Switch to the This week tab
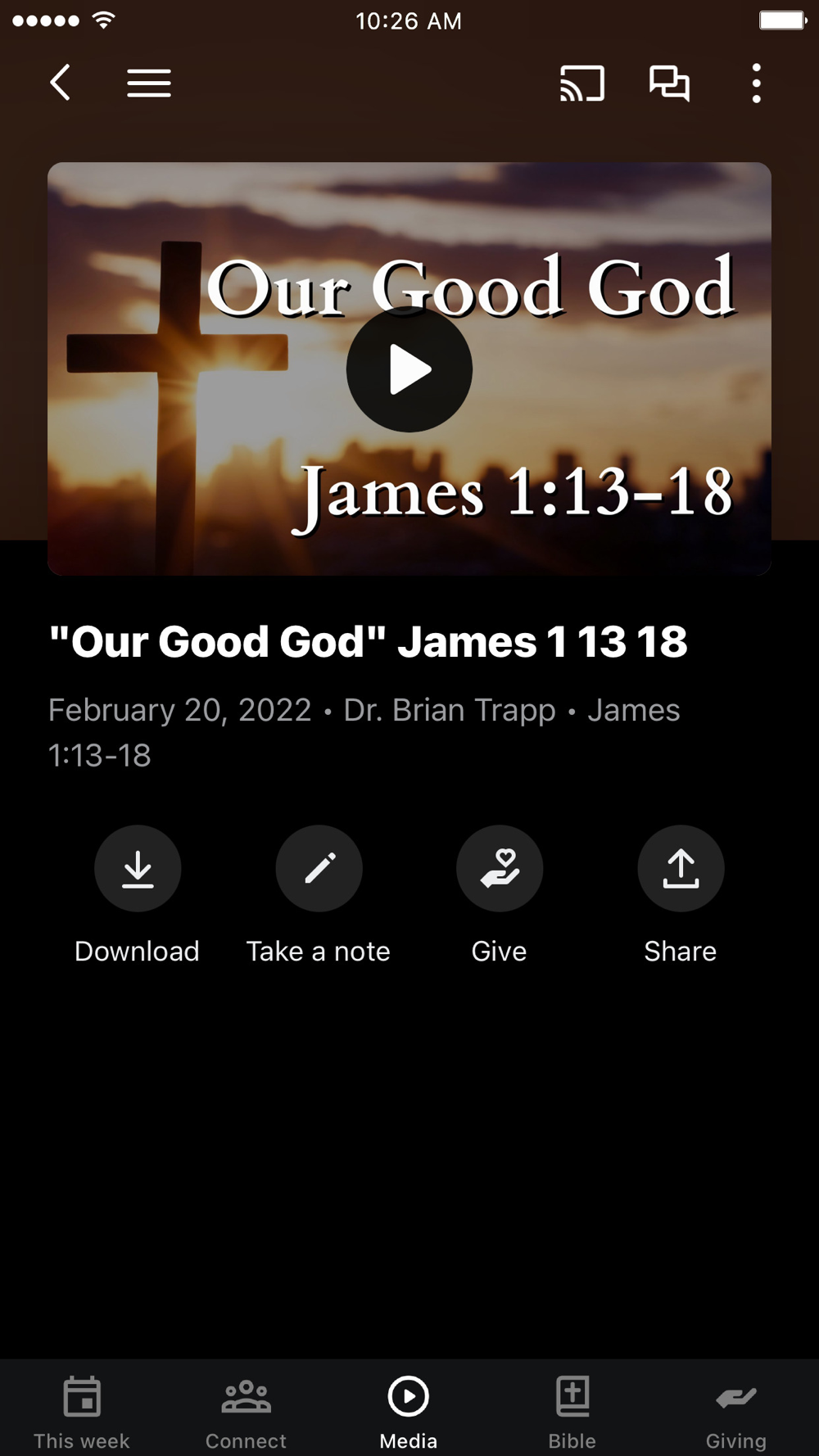 82,1412
